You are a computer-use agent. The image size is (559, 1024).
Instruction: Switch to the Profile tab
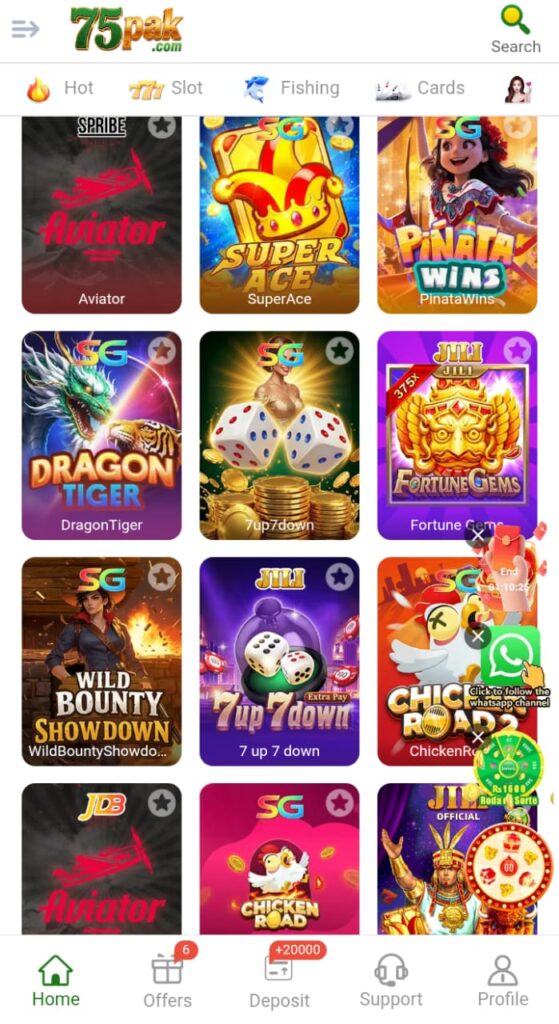pos(503,979)
